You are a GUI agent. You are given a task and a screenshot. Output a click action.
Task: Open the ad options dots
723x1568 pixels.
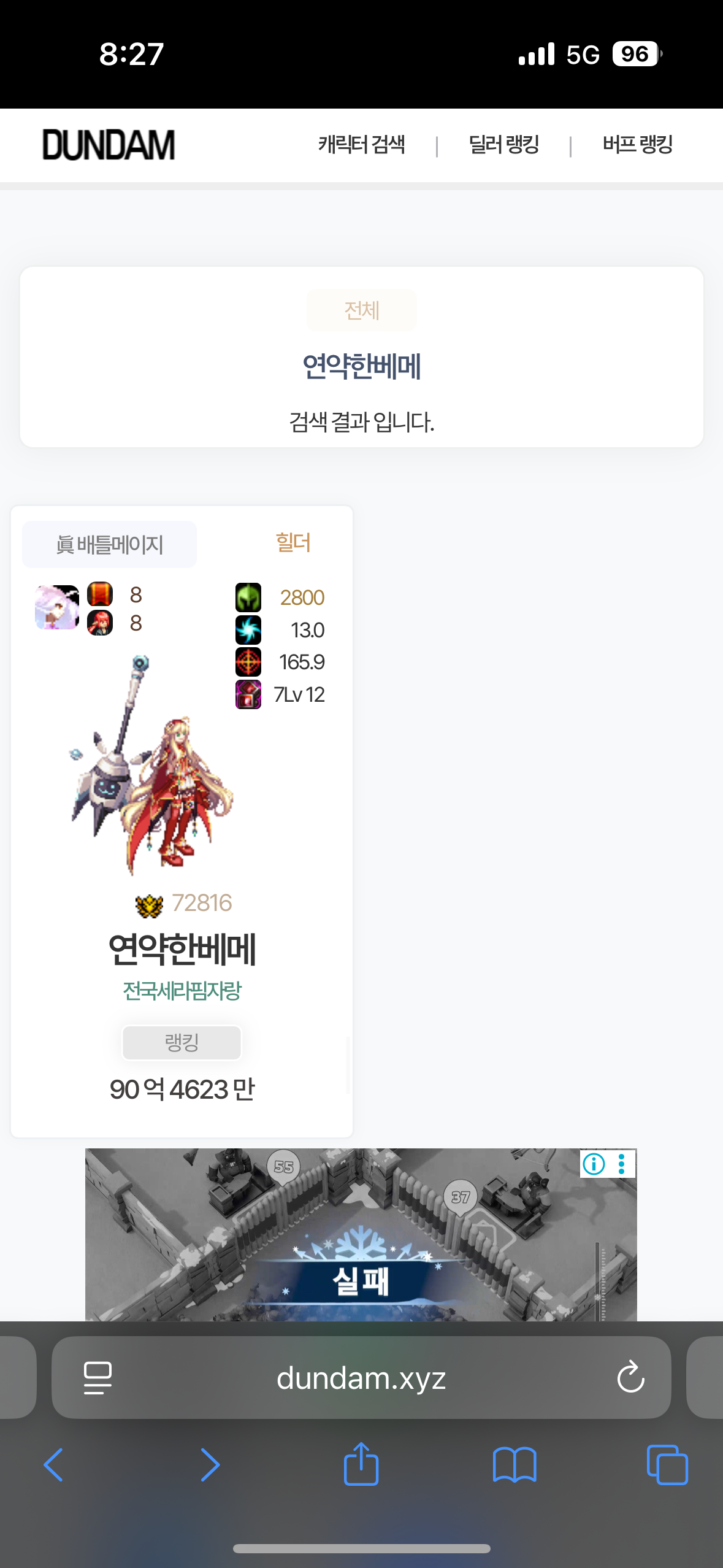(622, 1164)
